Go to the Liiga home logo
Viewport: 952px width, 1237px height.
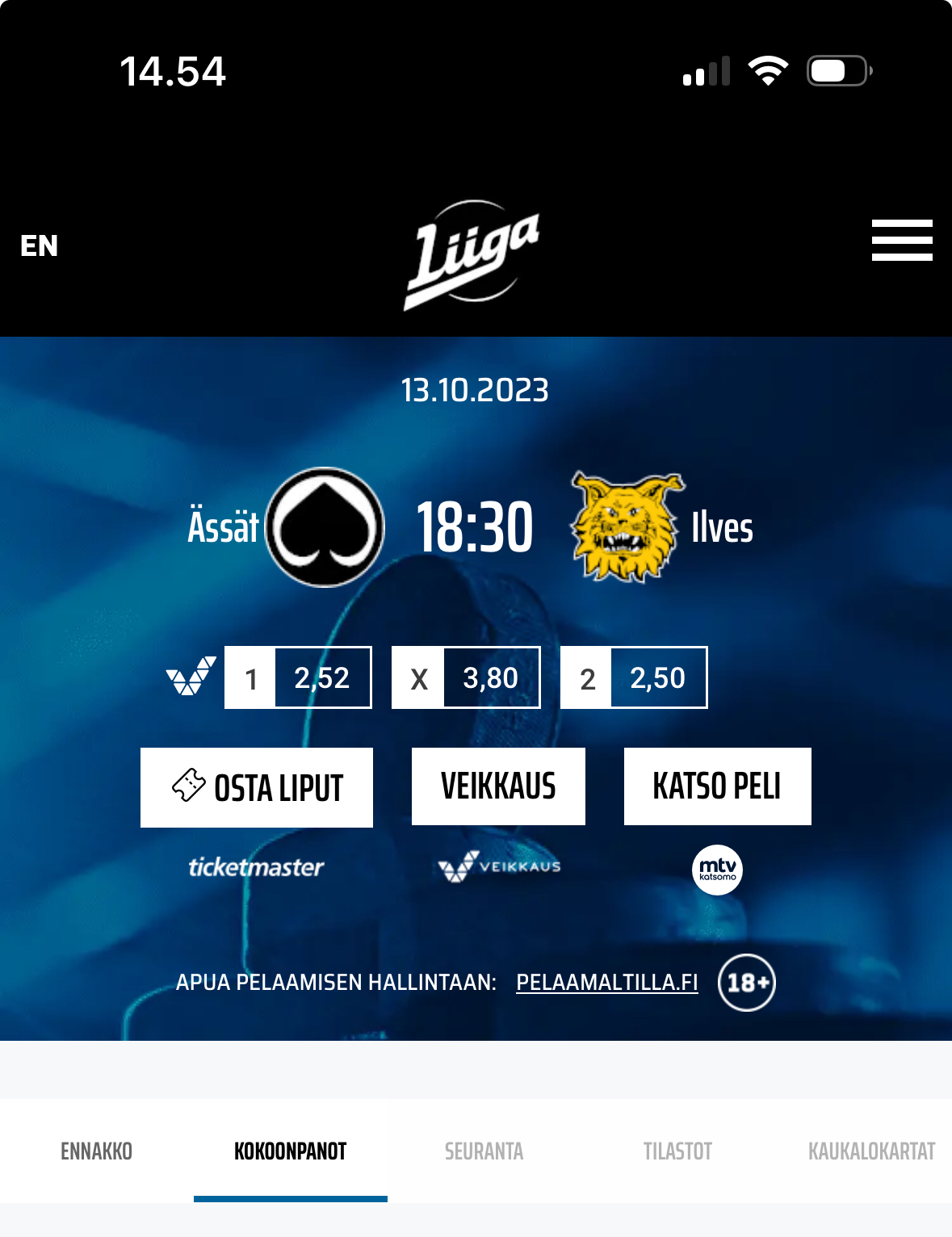click(472, 253)
